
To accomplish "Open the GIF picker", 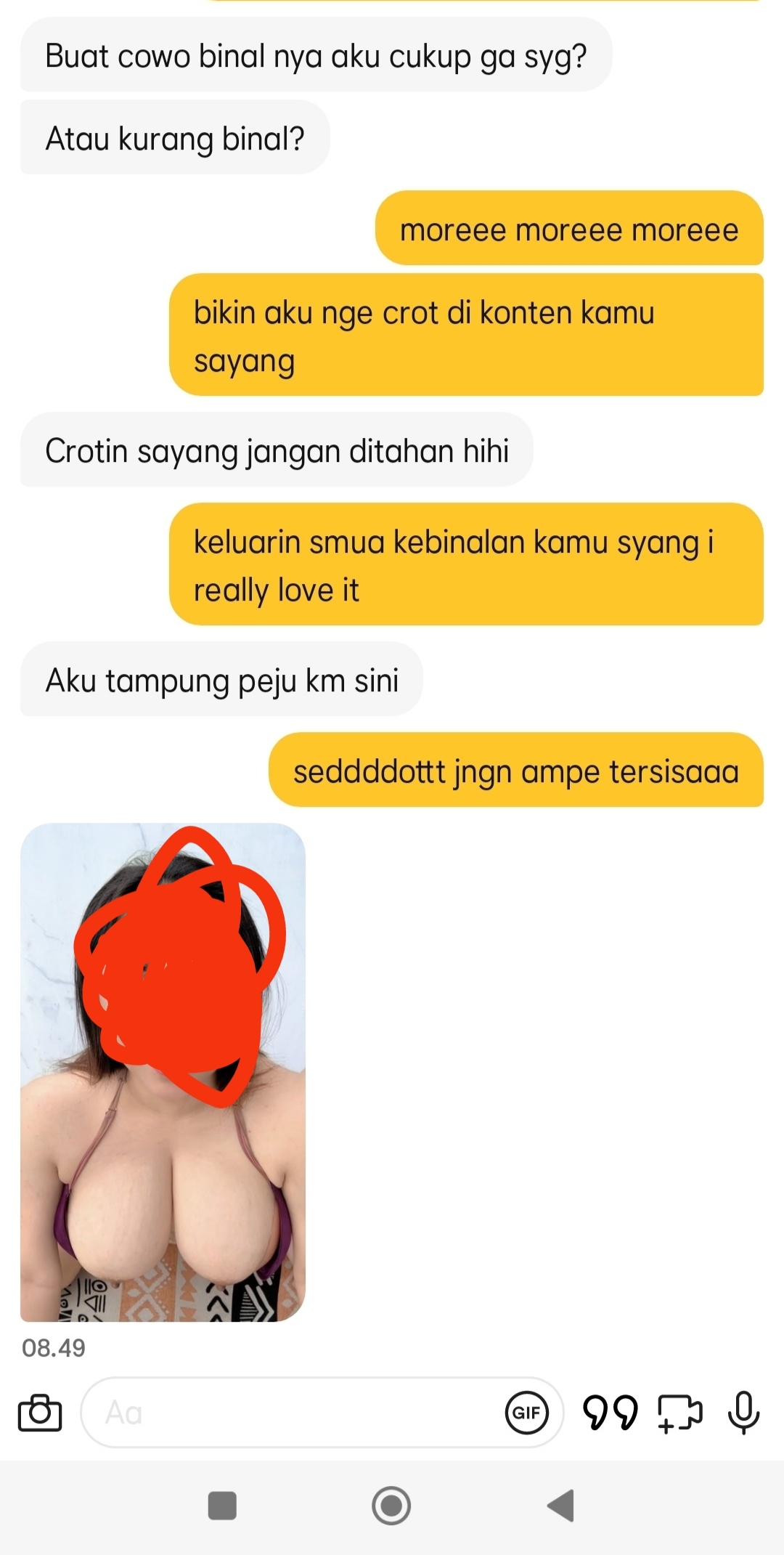I will pyautogui.click(x=526, y=1413).
